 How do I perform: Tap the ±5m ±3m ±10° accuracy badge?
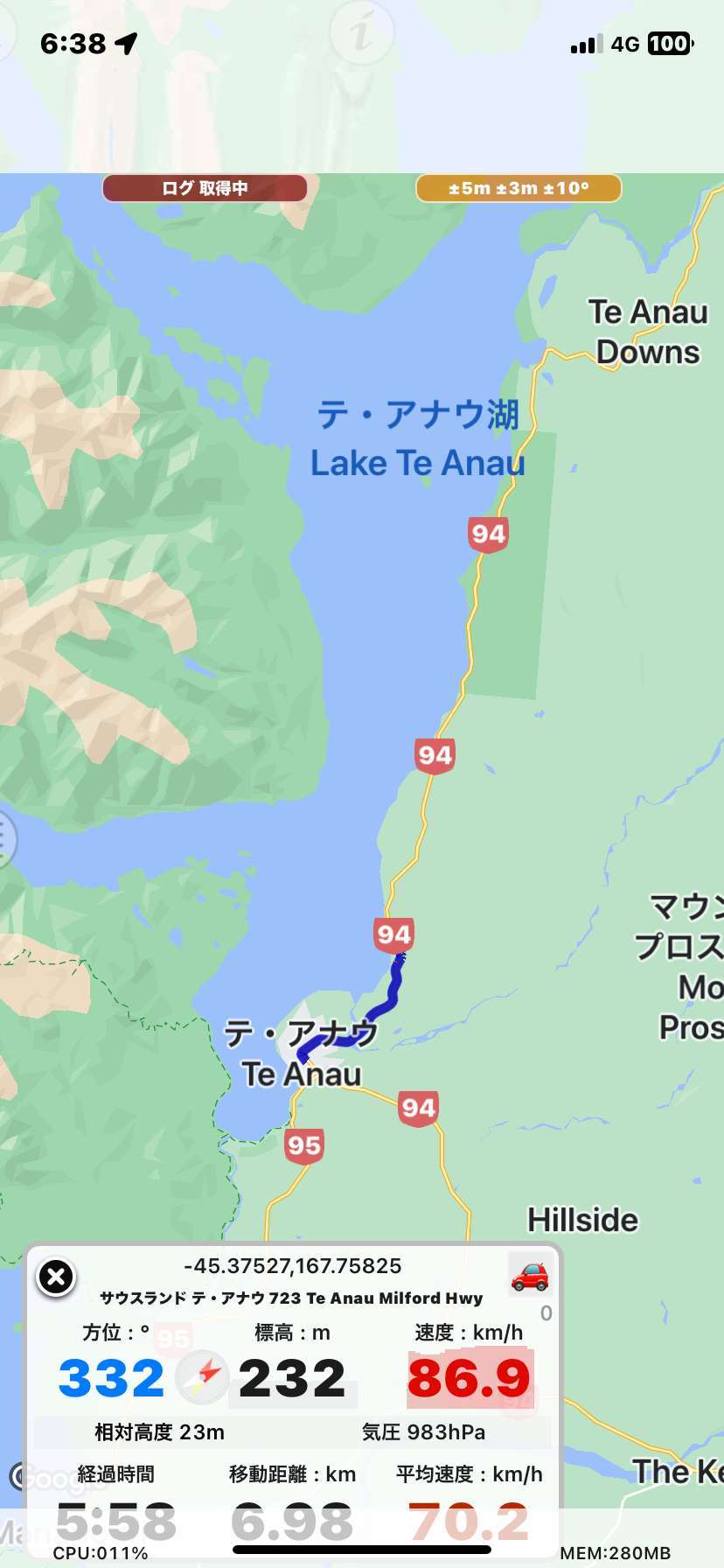point(519,188)
